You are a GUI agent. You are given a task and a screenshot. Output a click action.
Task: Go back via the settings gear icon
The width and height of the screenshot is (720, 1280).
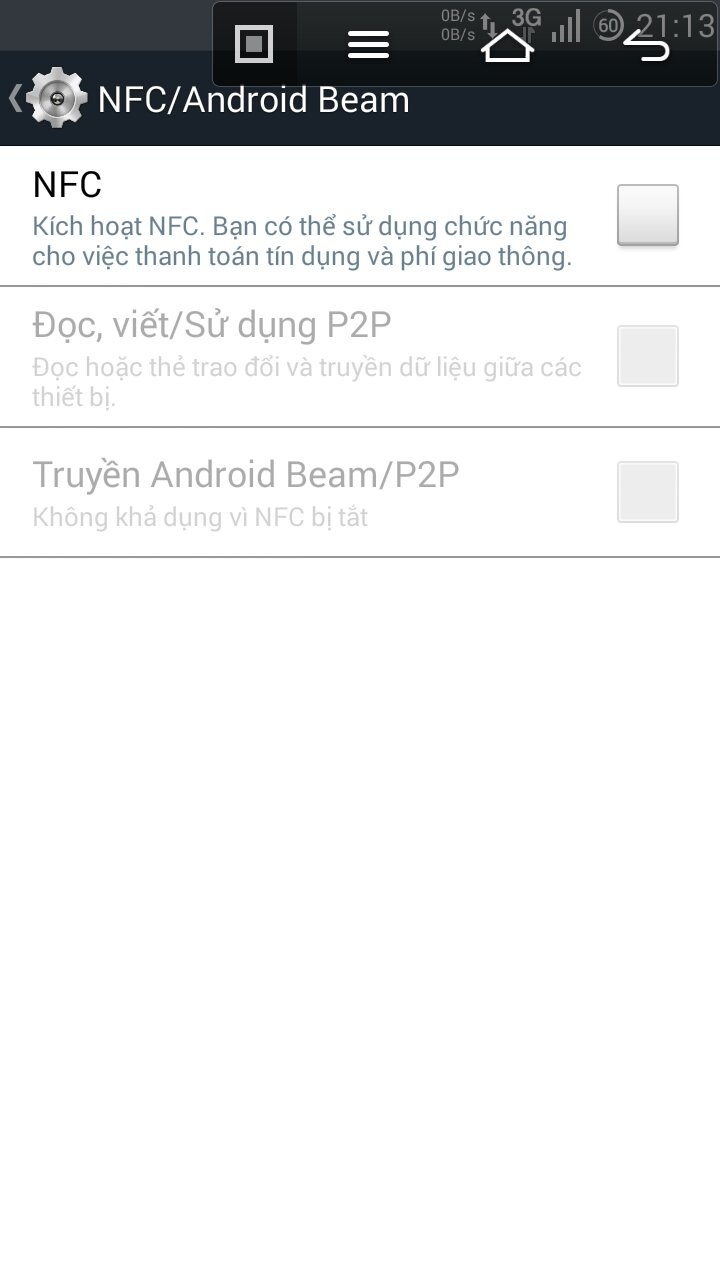coord(56,99)
